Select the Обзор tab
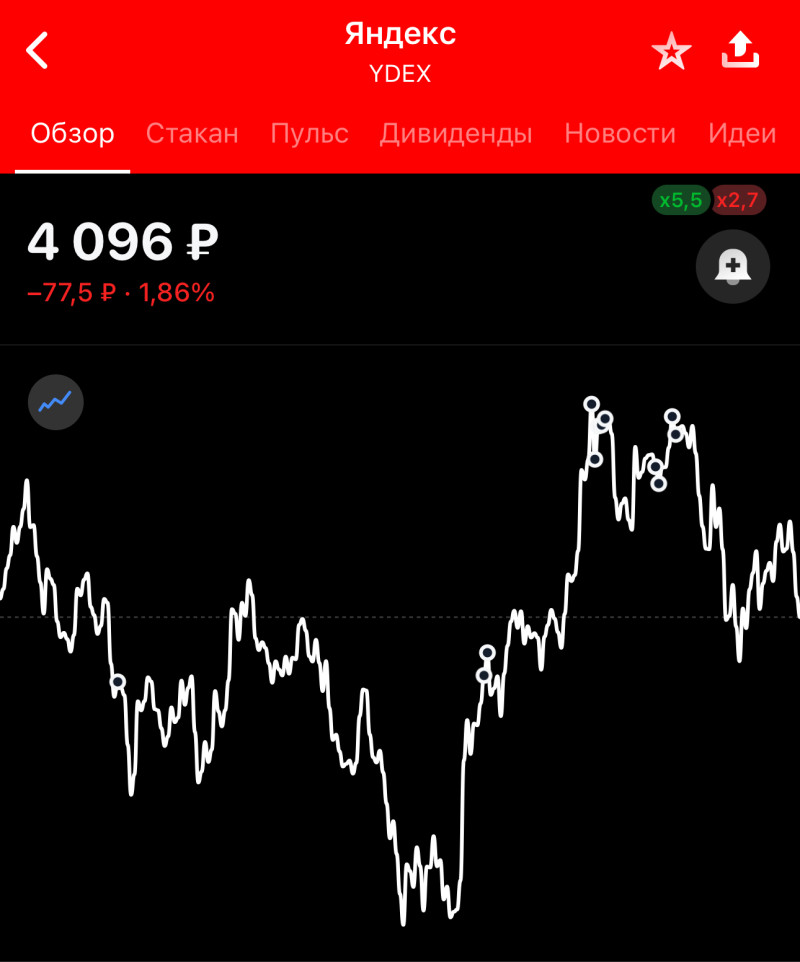 [72, 134]
